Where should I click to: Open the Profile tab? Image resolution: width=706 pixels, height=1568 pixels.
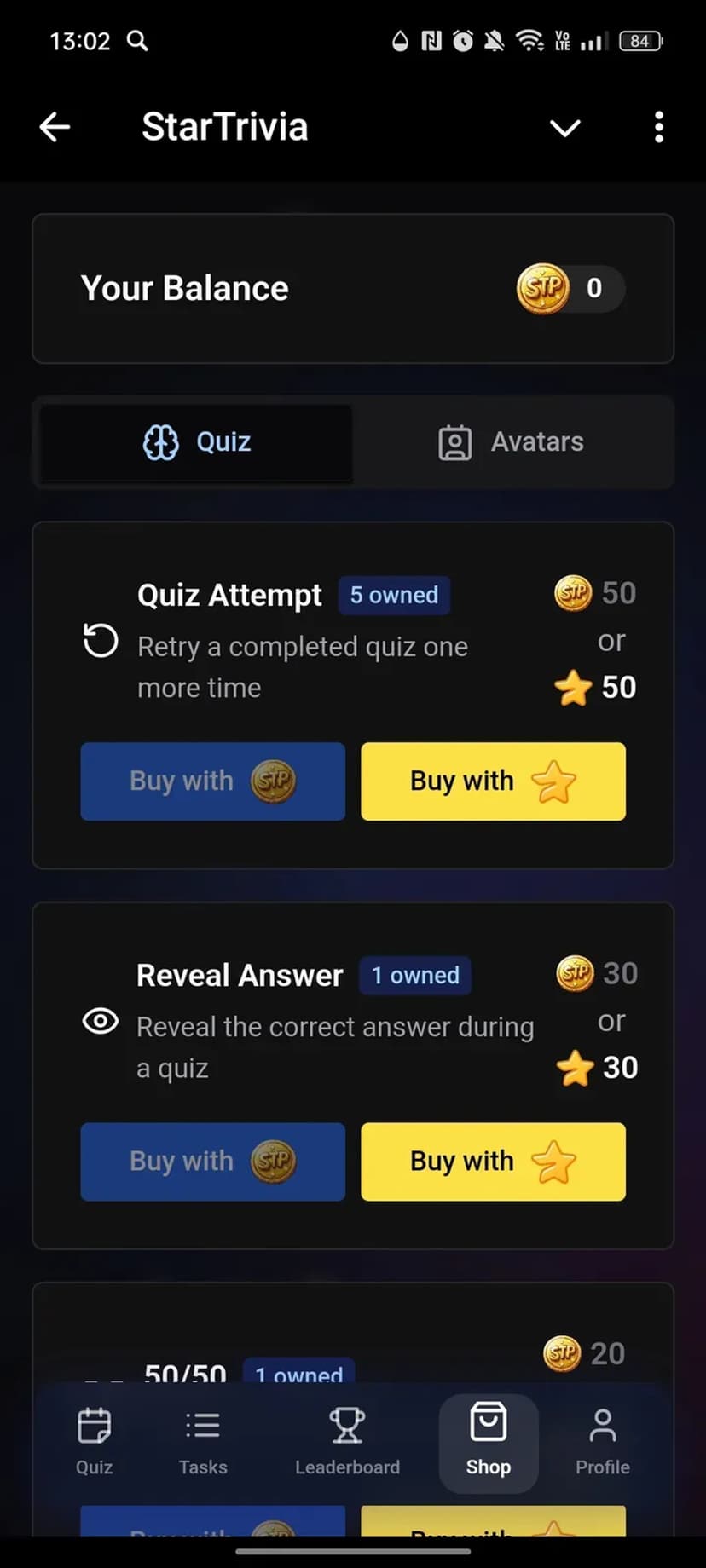point(602,1442)
